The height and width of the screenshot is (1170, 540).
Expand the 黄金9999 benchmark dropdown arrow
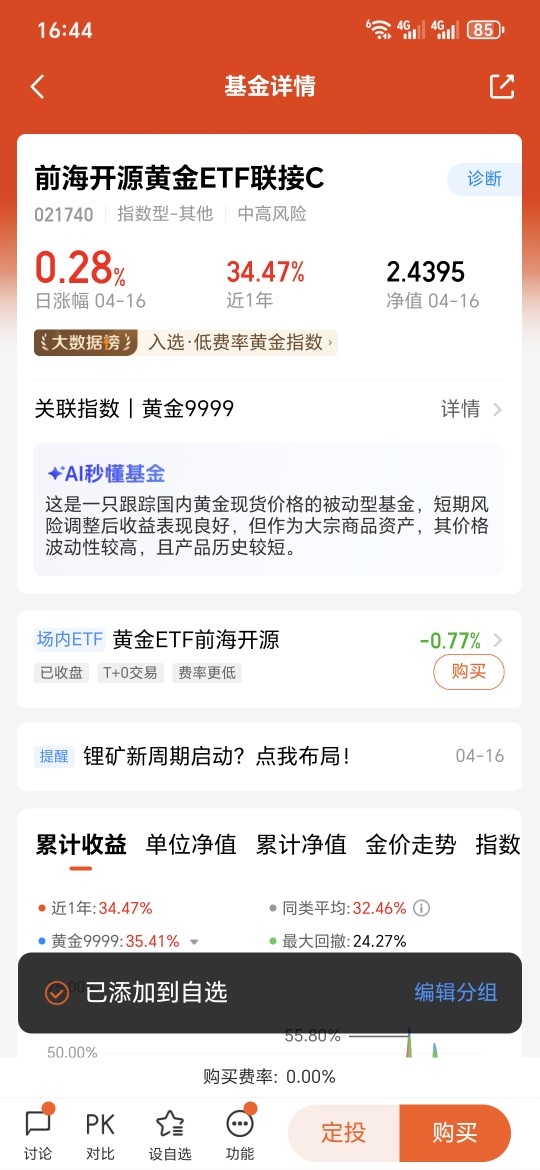point(195,942)
